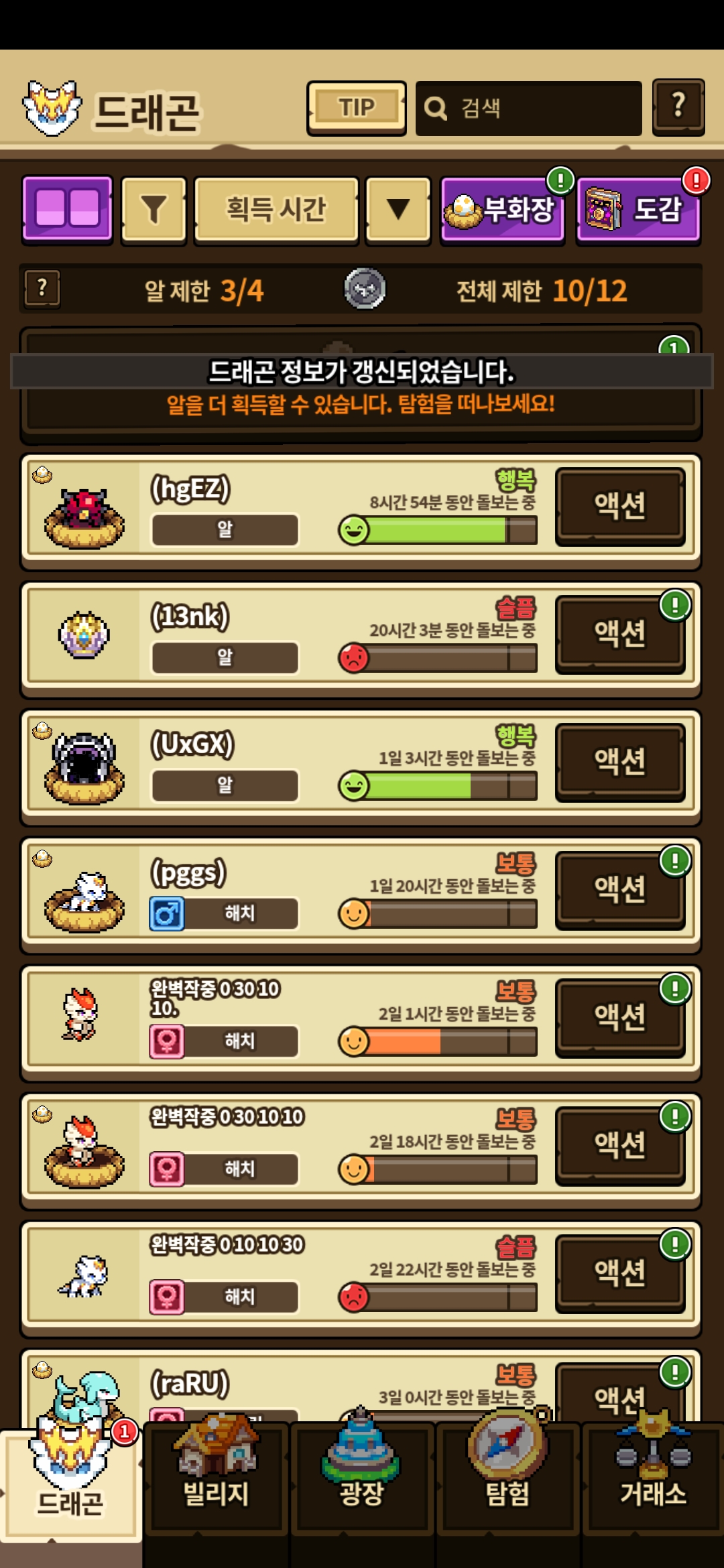Open the help question mark in header
The image size is (724, 1568).
click(678, 107)
